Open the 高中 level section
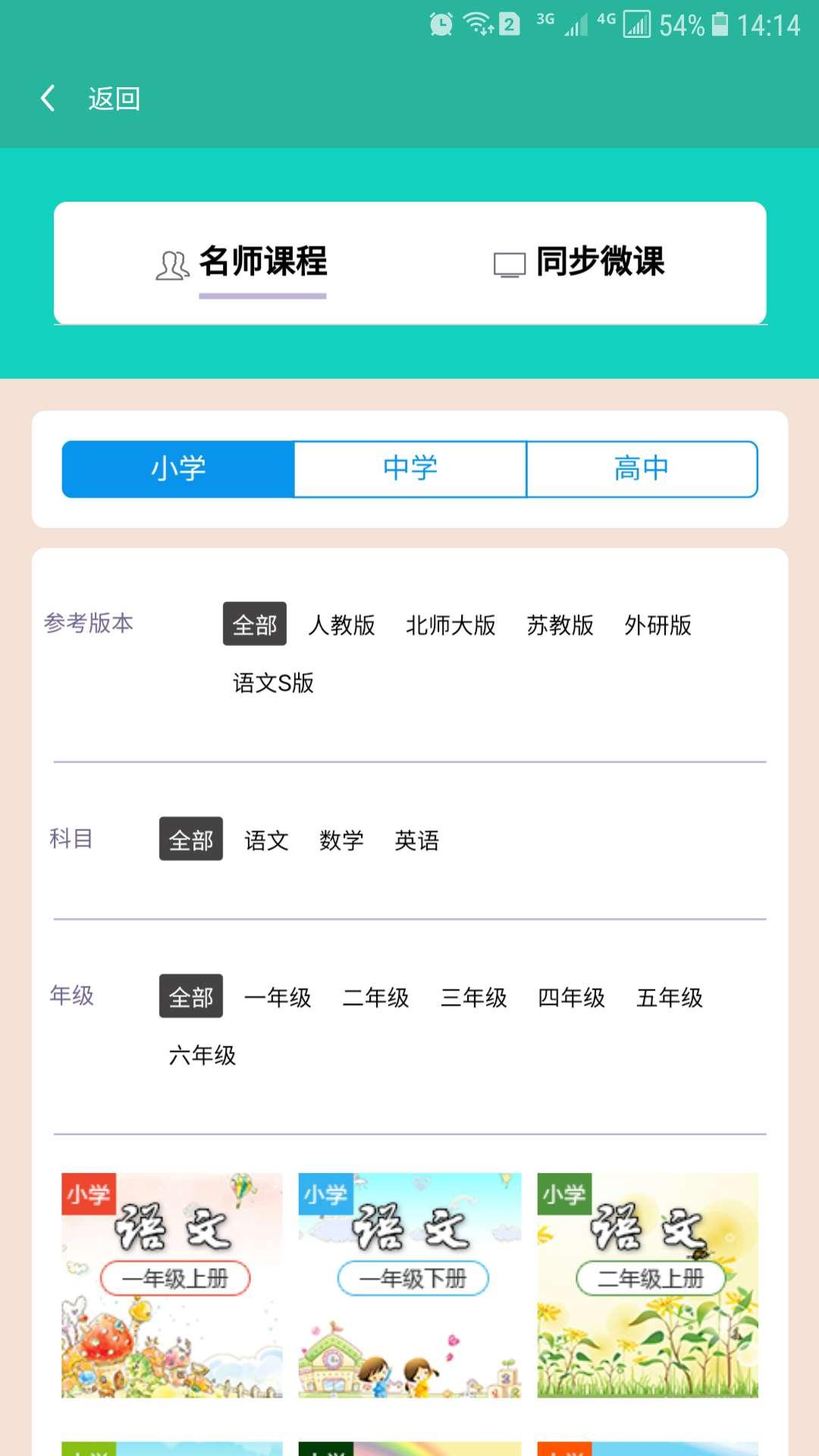The width and height of the screenshot is (819, 1456). pyautogui.click(x=642, y=469)
